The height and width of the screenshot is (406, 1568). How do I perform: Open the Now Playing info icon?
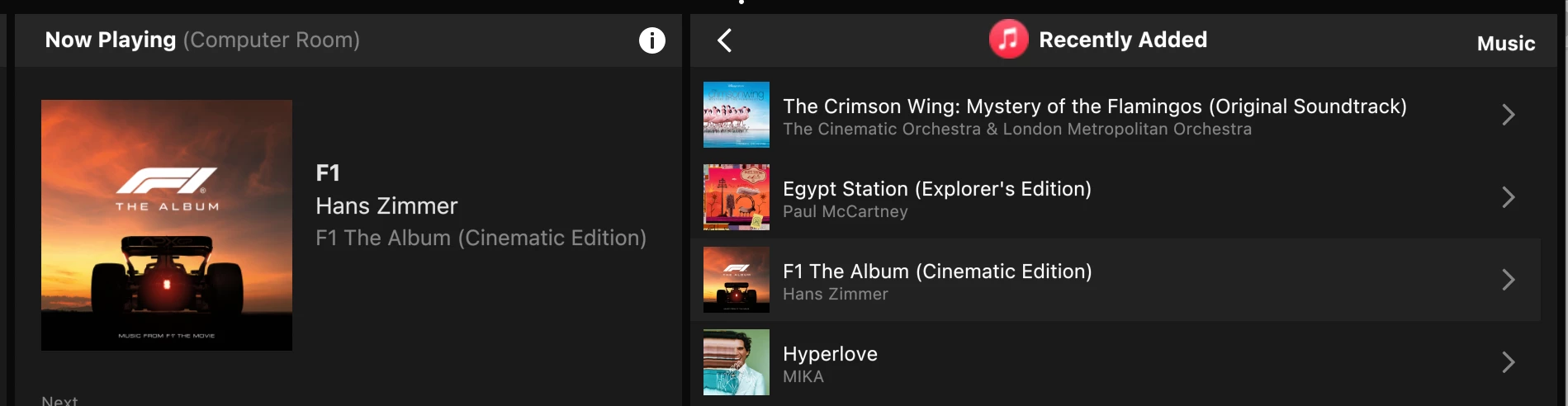(651, 40)
